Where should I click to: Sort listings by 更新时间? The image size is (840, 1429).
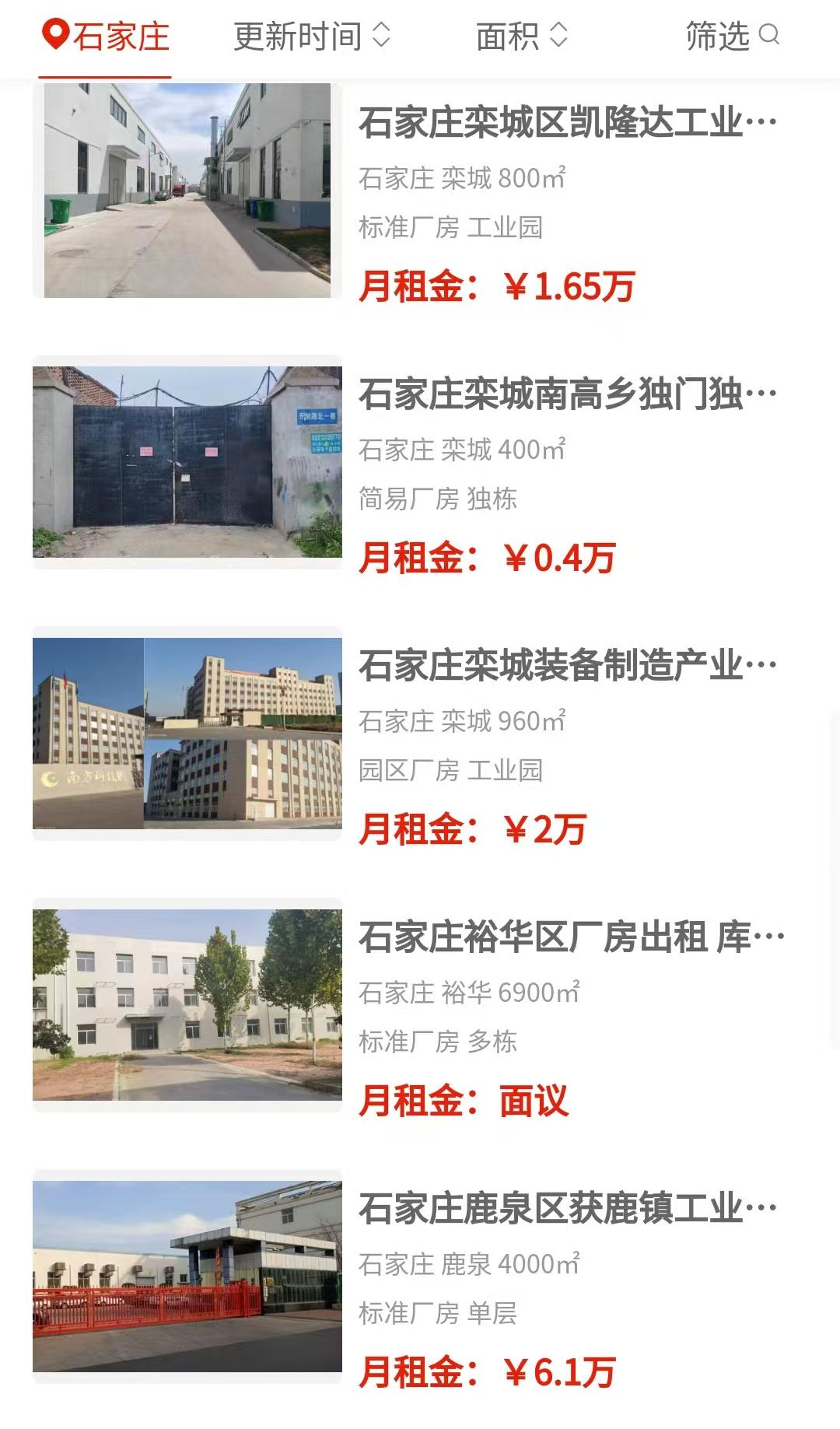[x=312, y=37]
